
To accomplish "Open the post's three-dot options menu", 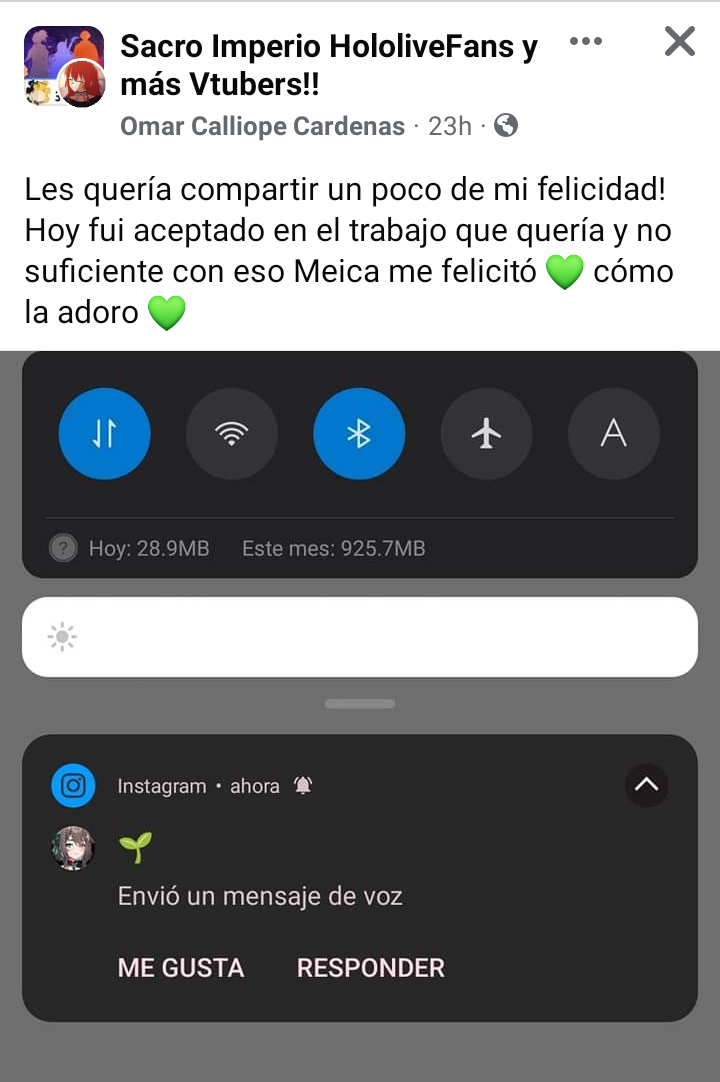I will [586, 42].
